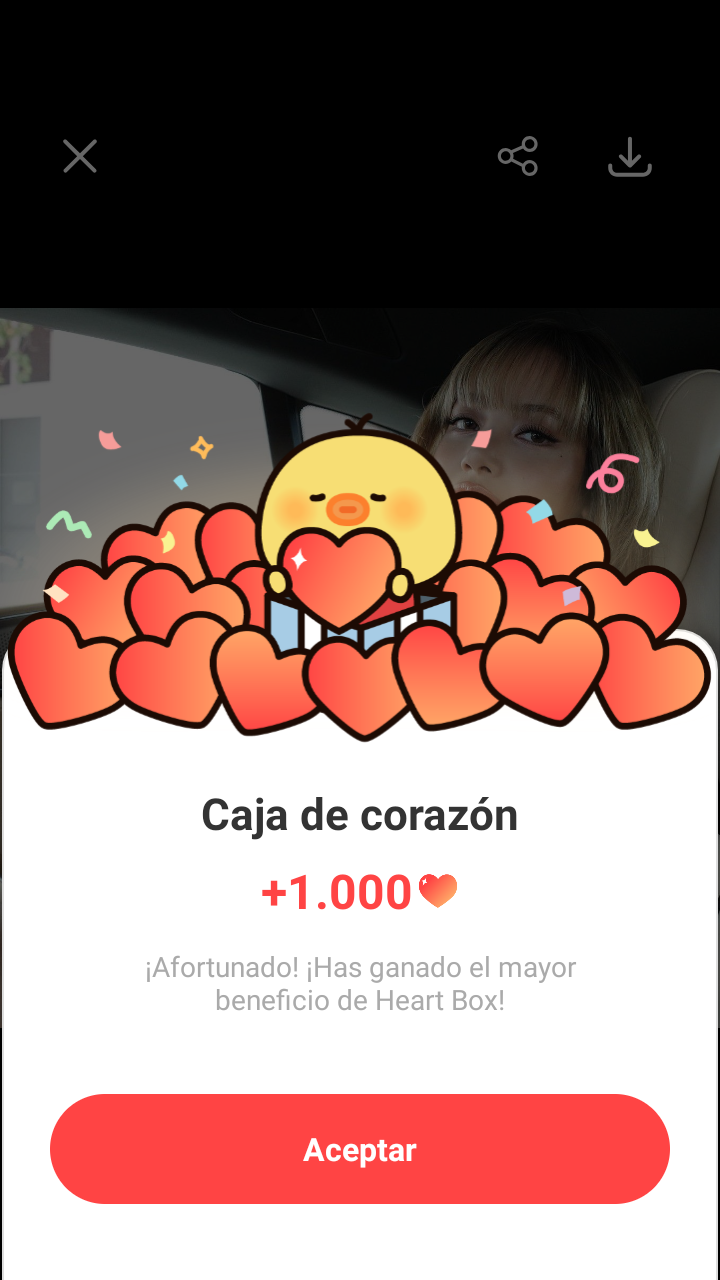Screen dimensions: 720x1280
Task: Download the image
Action: click(630, 157)
